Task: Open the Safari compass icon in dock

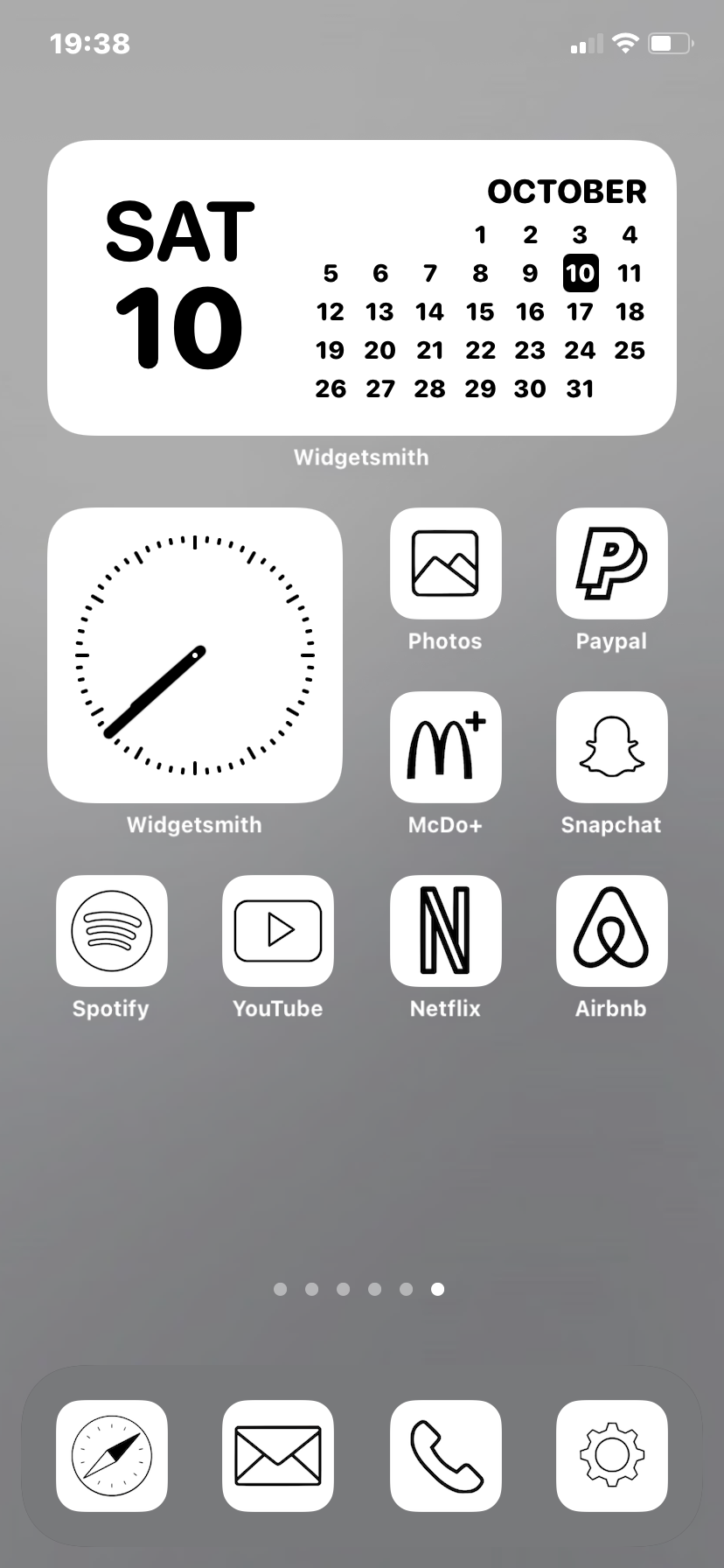Action: 111,1456
